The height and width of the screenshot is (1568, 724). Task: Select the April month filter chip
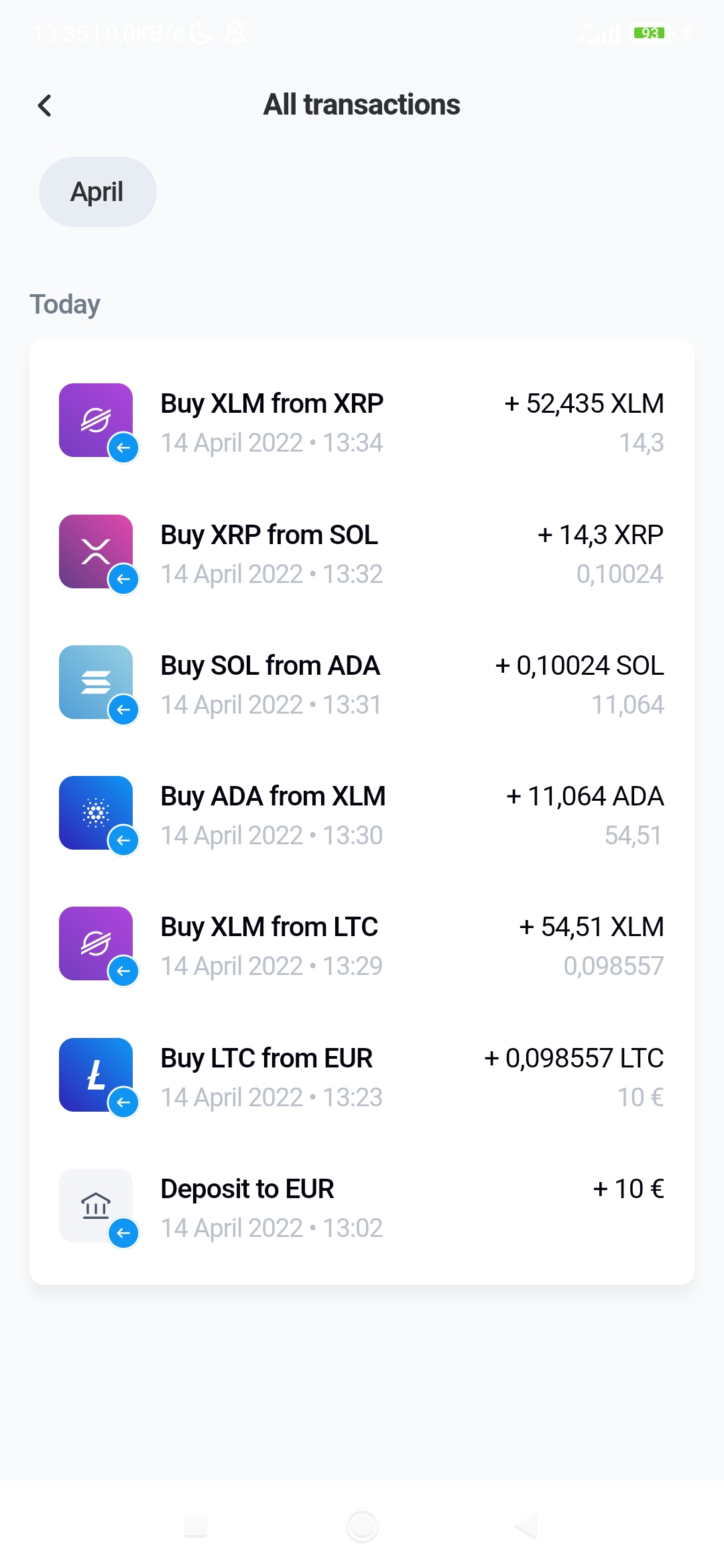[x=98, y=192]
